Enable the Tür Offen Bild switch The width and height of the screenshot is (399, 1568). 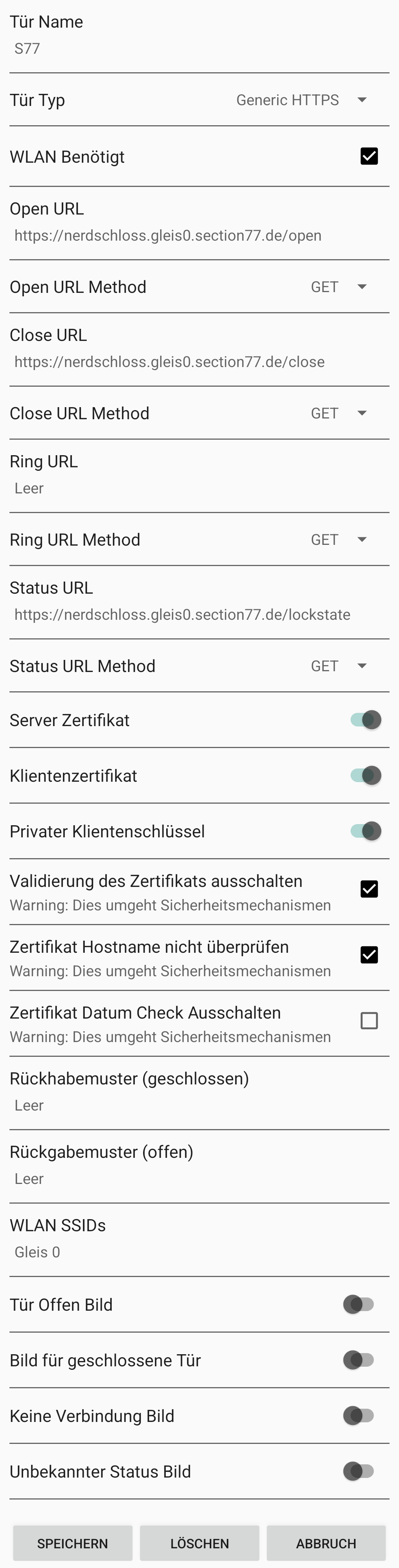click(359, 1304)
